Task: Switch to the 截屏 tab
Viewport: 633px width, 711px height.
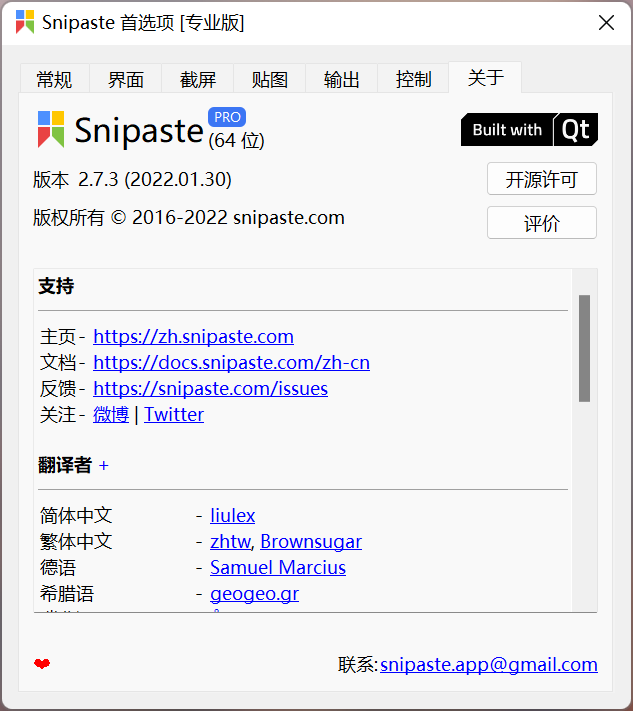Action: [x=198, y=79]
